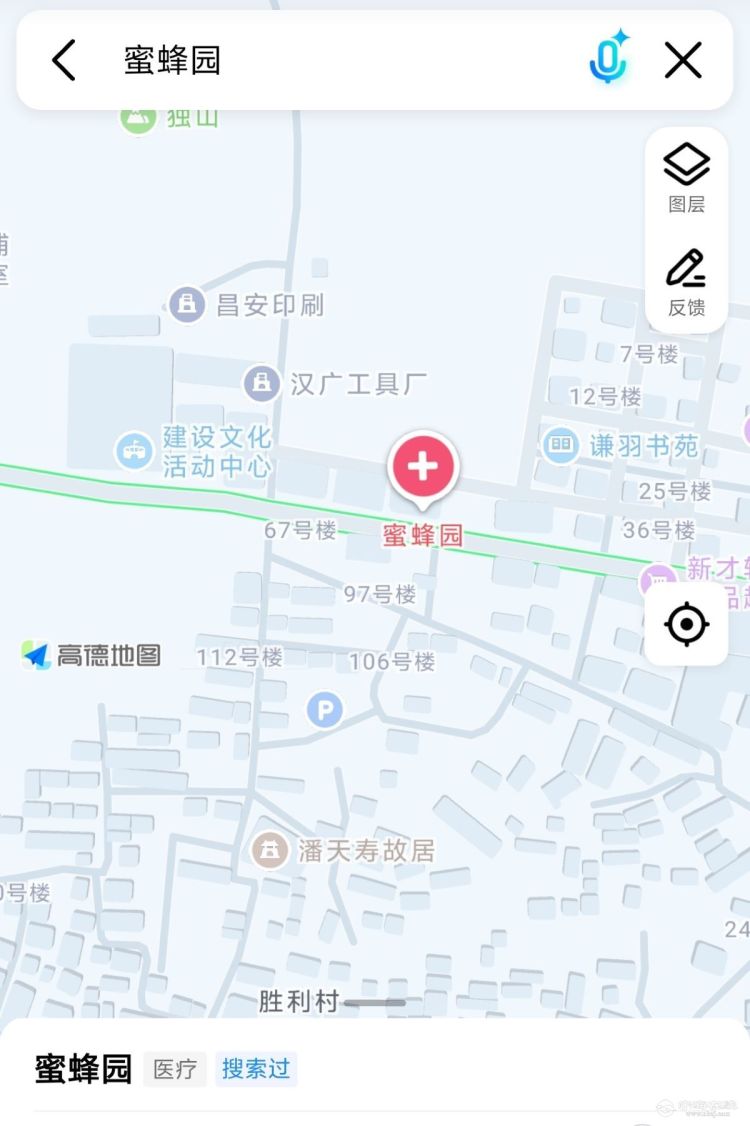
Task: Go back using the arrow icon
Action: click(64, 60)
